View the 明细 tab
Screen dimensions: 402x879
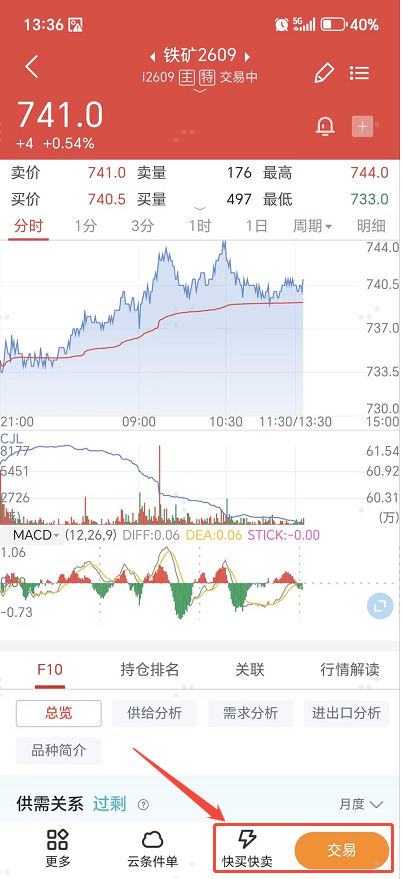tap(371, 226)
